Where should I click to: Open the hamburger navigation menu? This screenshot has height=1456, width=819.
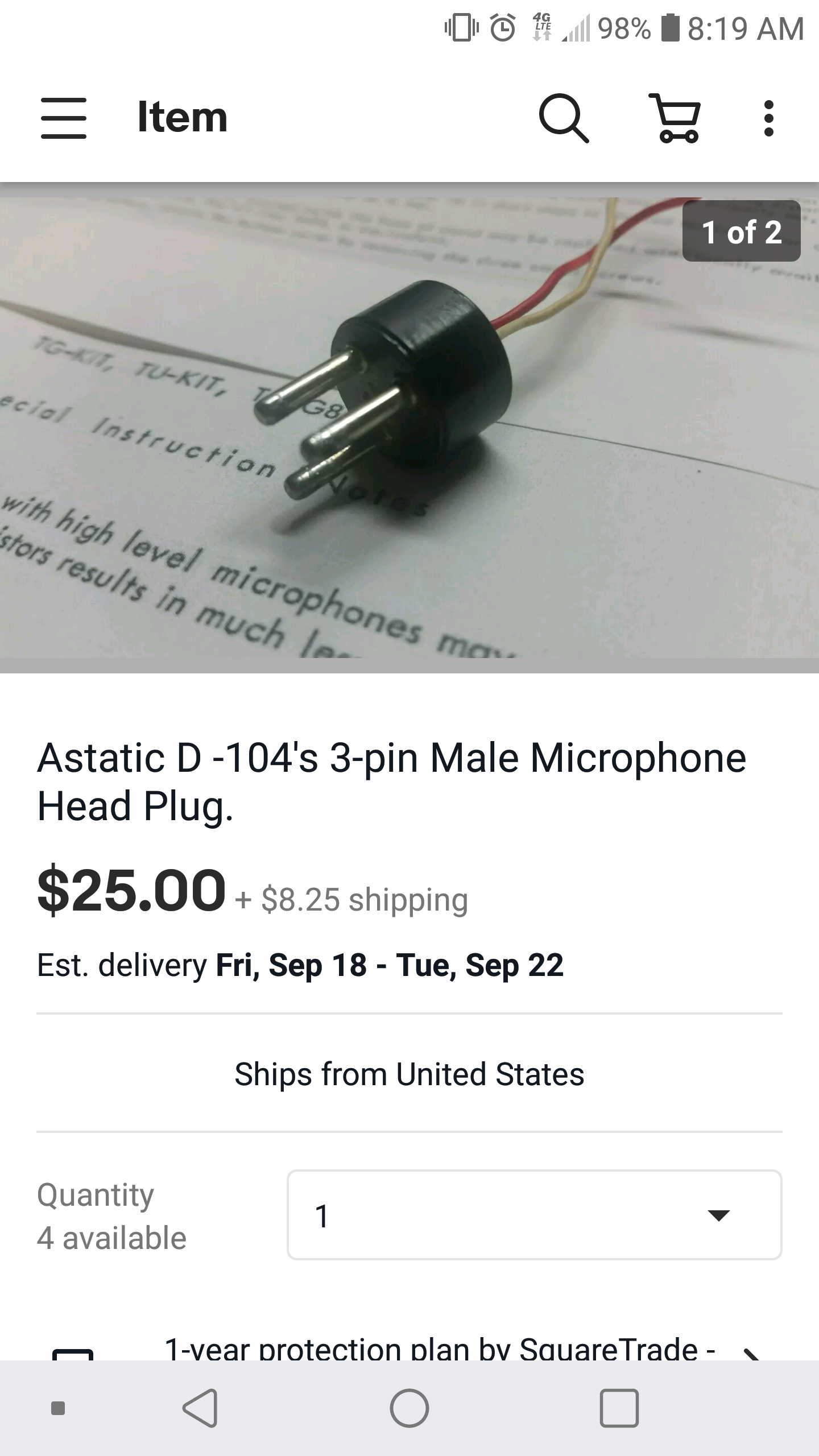(64, 118)
